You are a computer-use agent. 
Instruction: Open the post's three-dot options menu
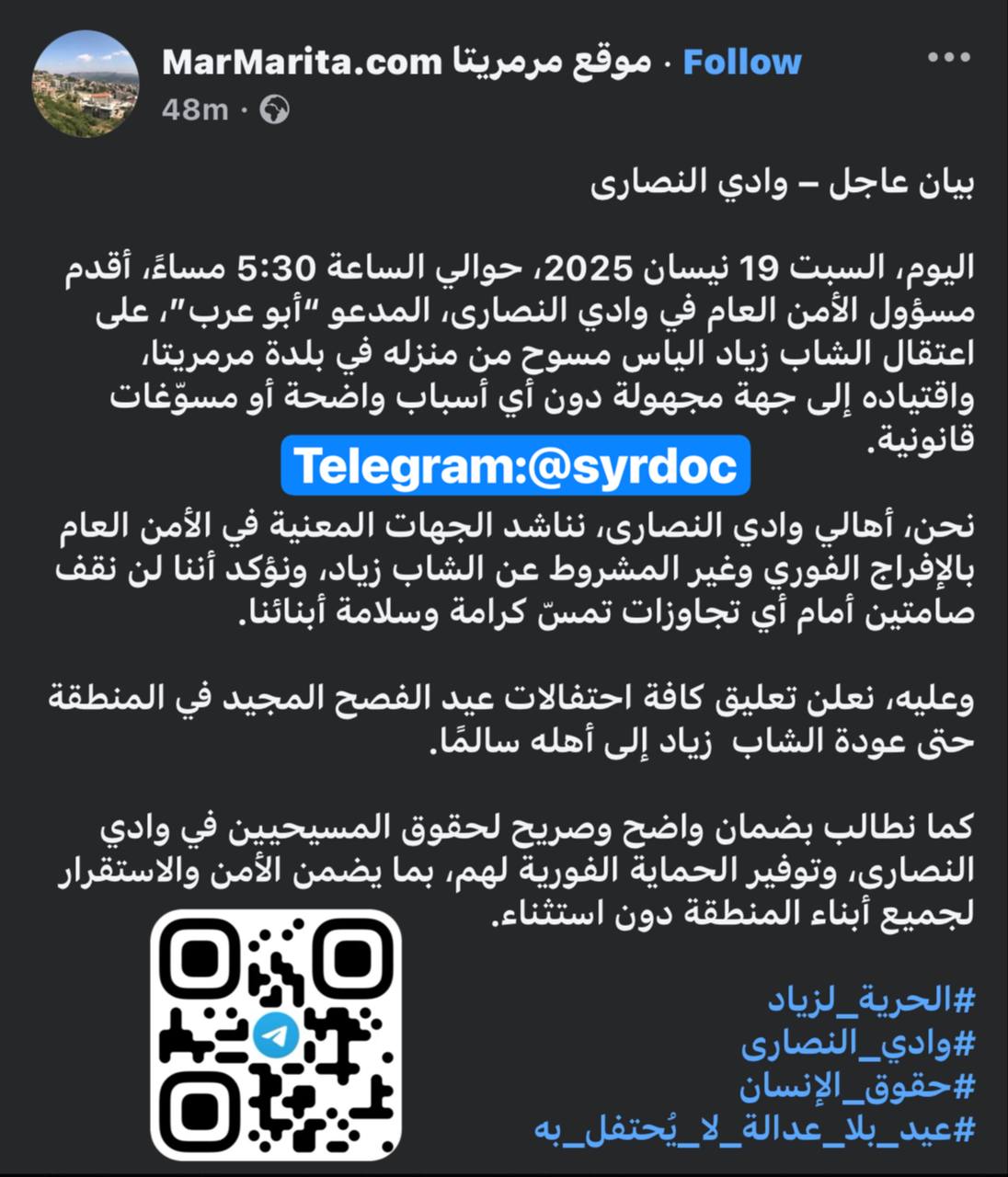948,58
